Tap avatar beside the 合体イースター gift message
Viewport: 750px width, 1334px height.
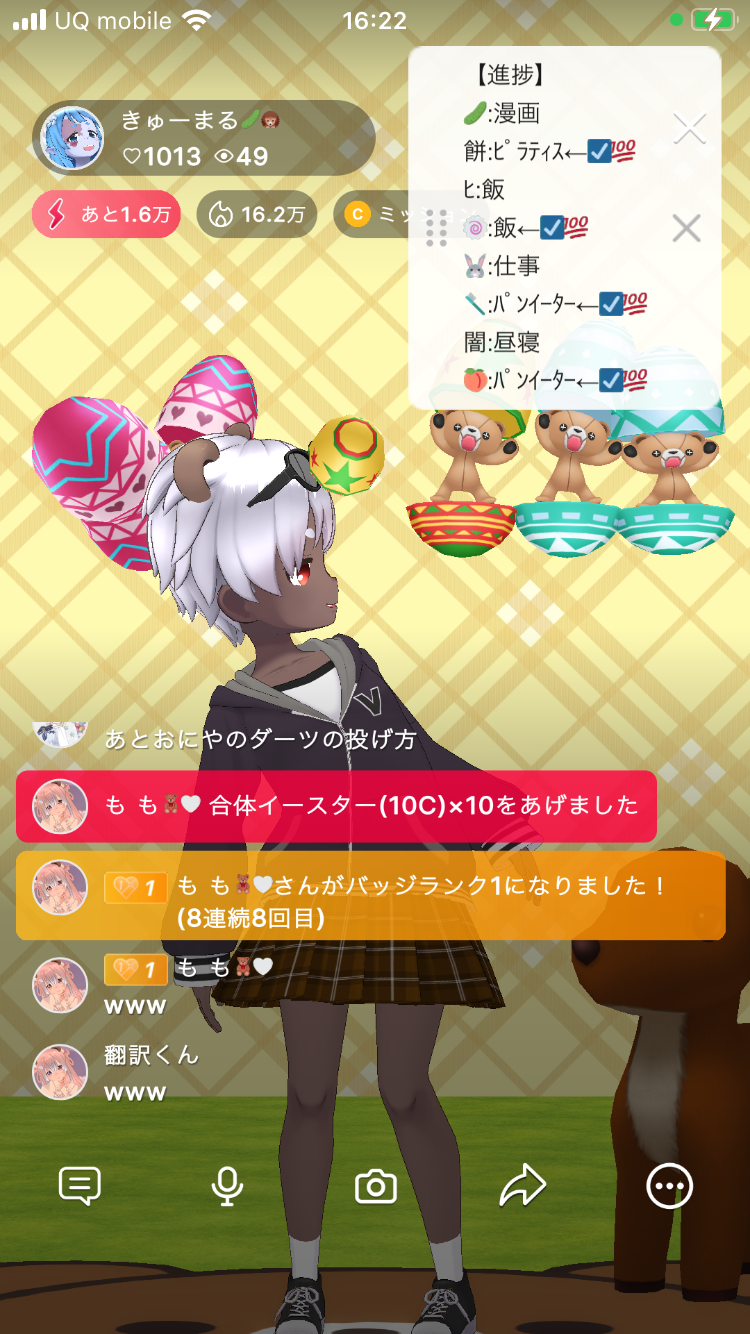[x=60, y=806]
